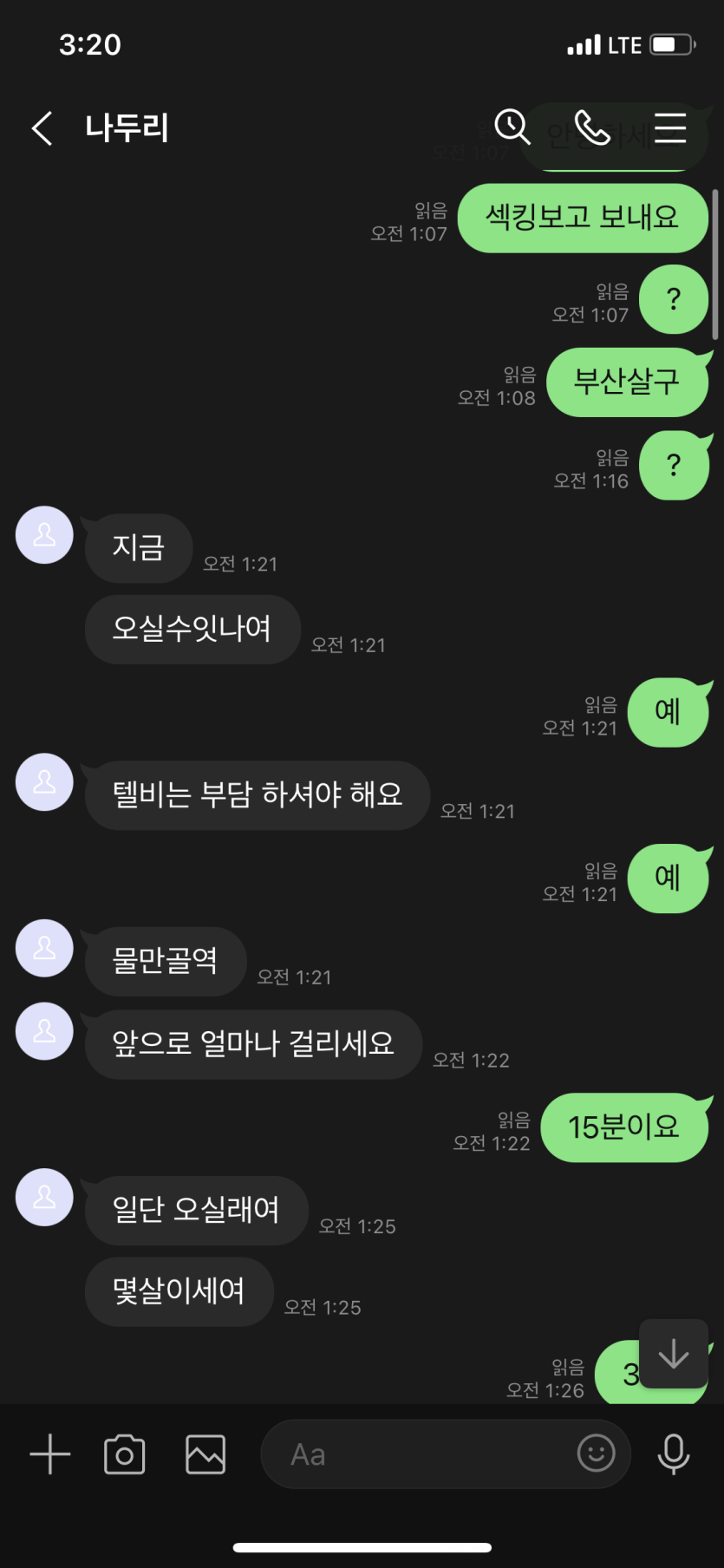Screen dimensions: 724x1568
Task: Open sender profile avatar beside 지금 message
Action: [44, 535]
